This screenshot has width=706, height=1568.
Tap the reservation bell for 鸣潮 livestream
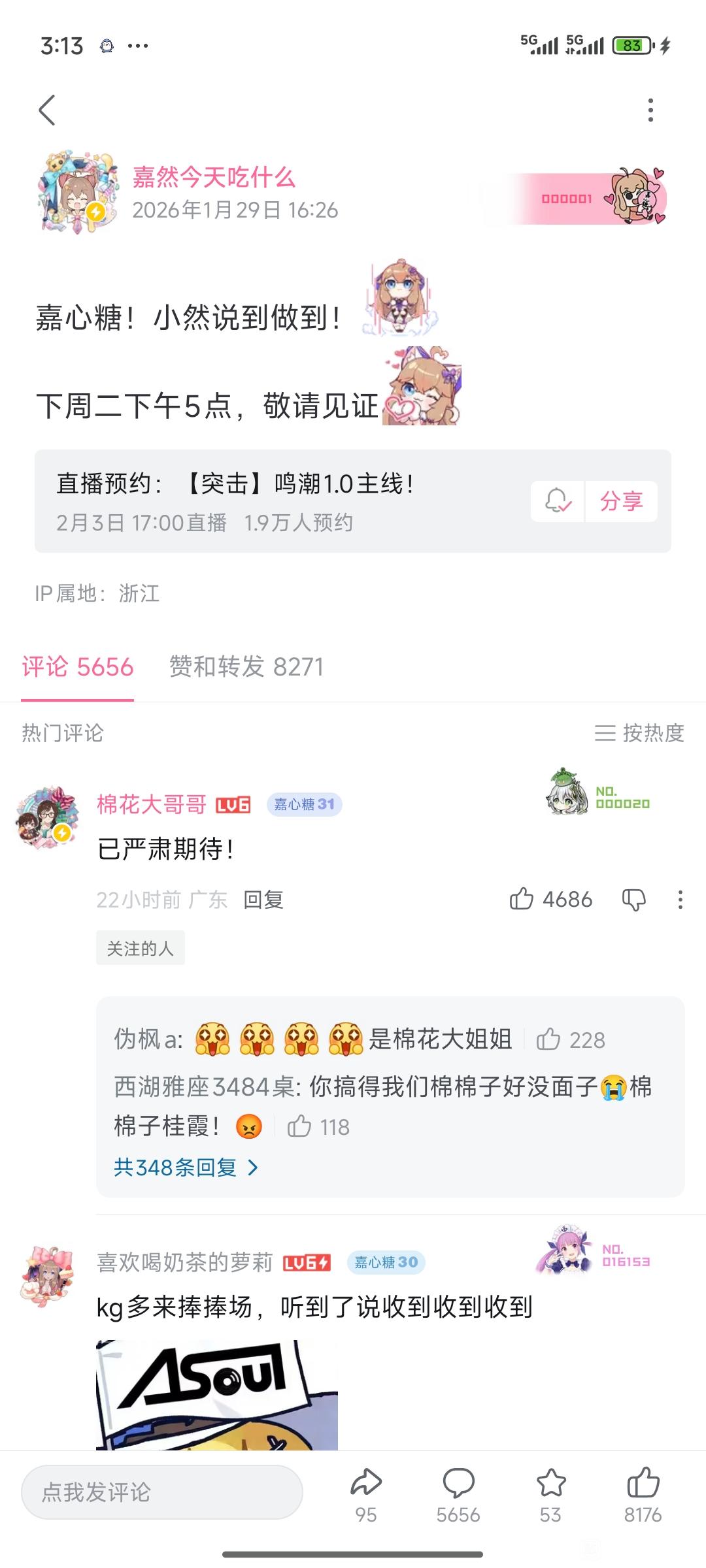pyautogui.click(x=558, y=501)
